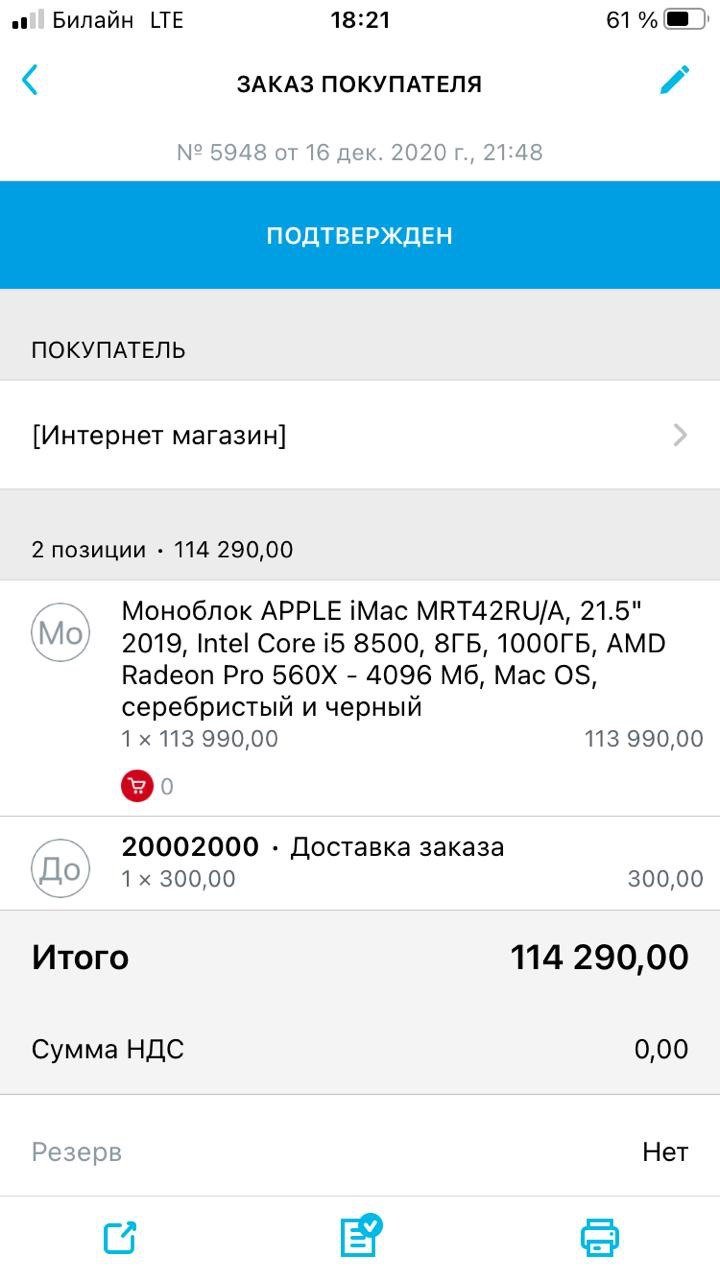This screenshot has width=720, height=1280.
Task: Open the Резерв row
Action: coord(360,1152)
